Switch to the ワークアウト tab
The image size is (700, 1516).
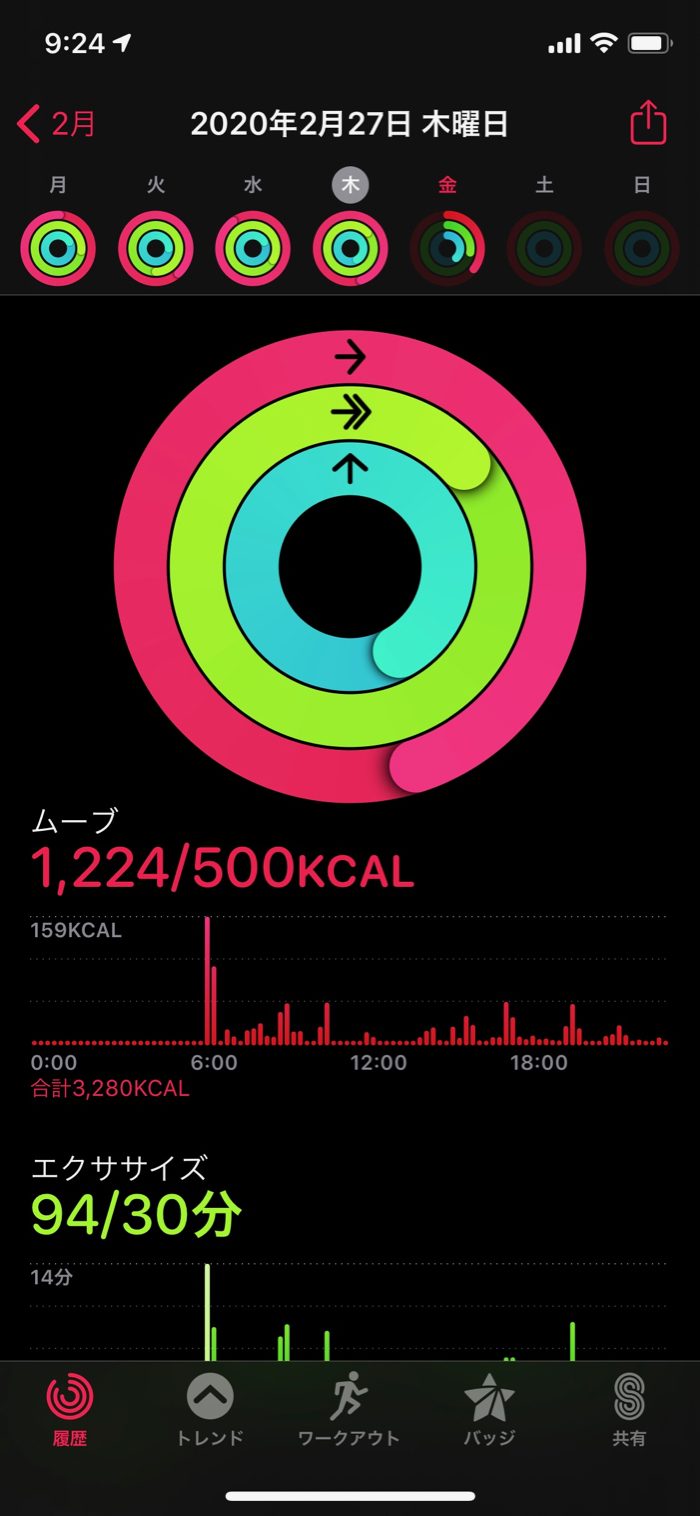349,1410
